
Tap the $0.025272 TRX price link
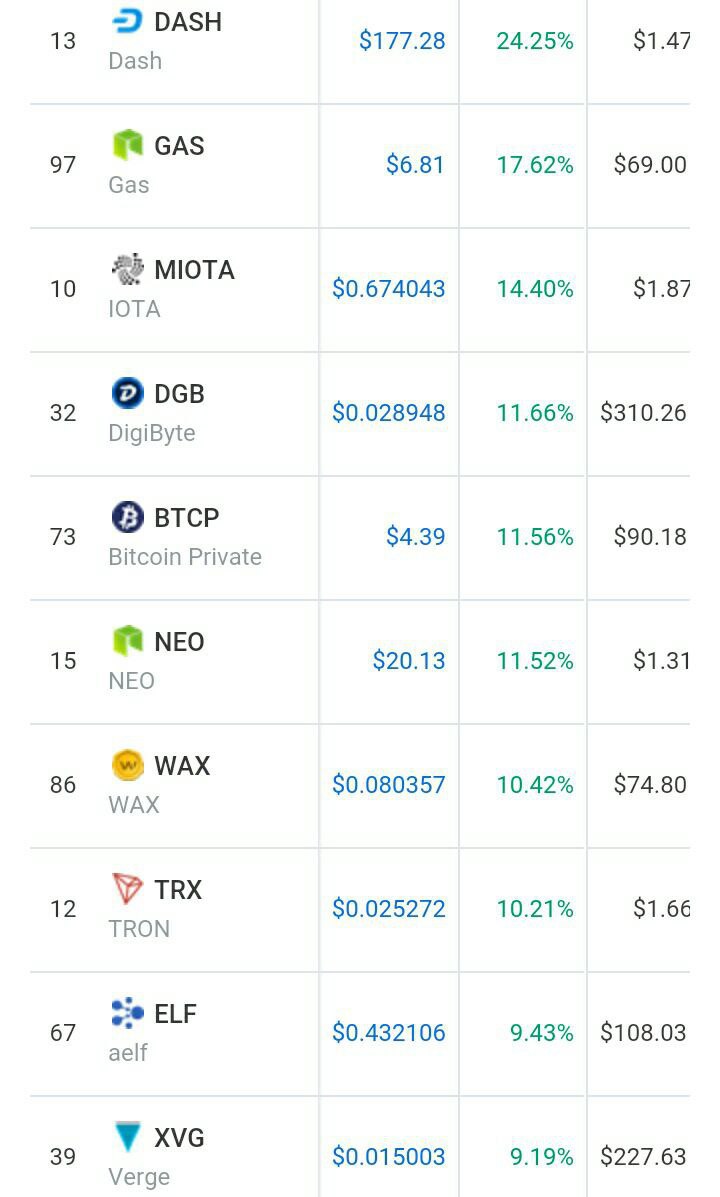click(389, 909)
